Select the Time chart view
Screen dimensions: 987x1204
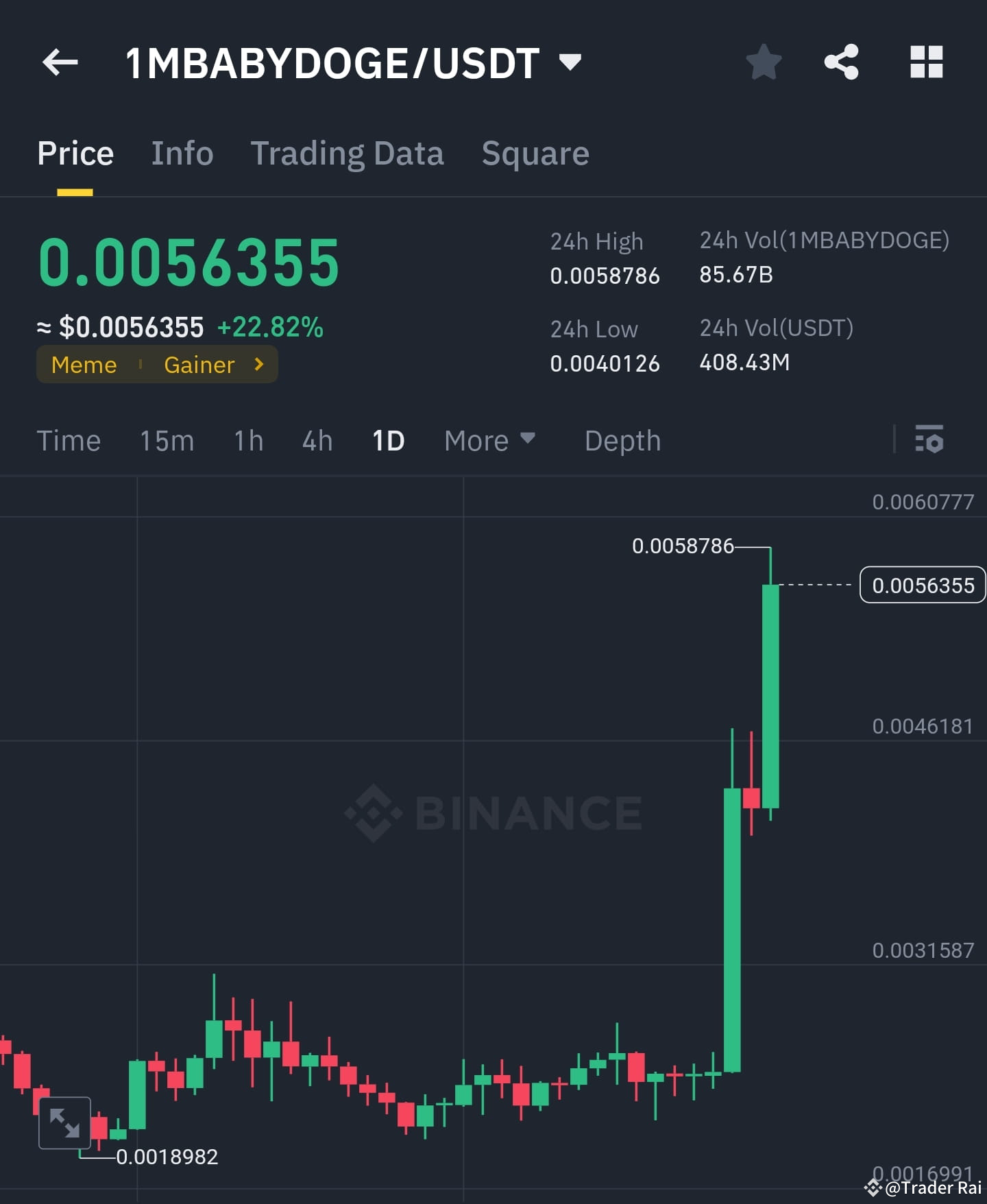(x=69, y=441)
